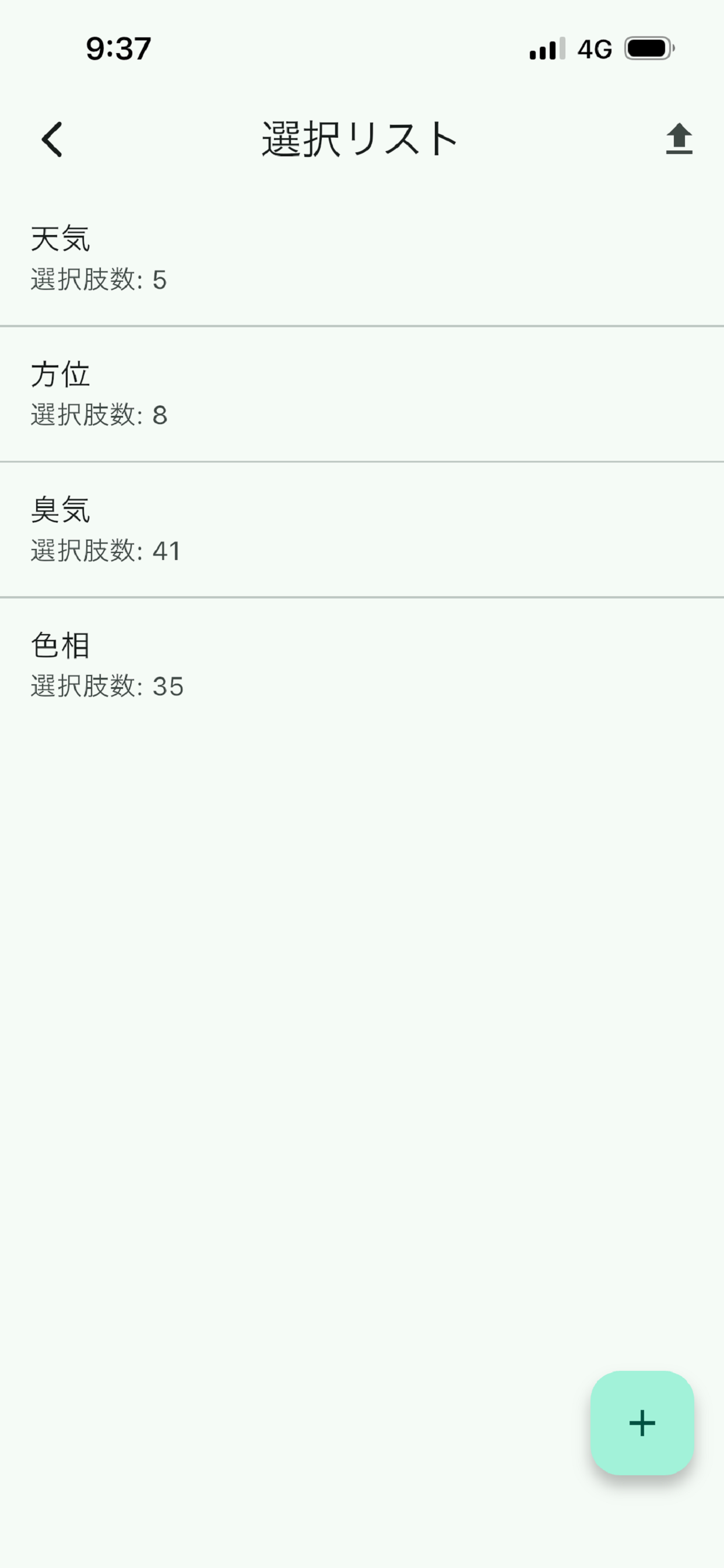Viewport: 724px width, 1568px height.
Task: Add a new selection list with plus button
Action: [642, 1423]
